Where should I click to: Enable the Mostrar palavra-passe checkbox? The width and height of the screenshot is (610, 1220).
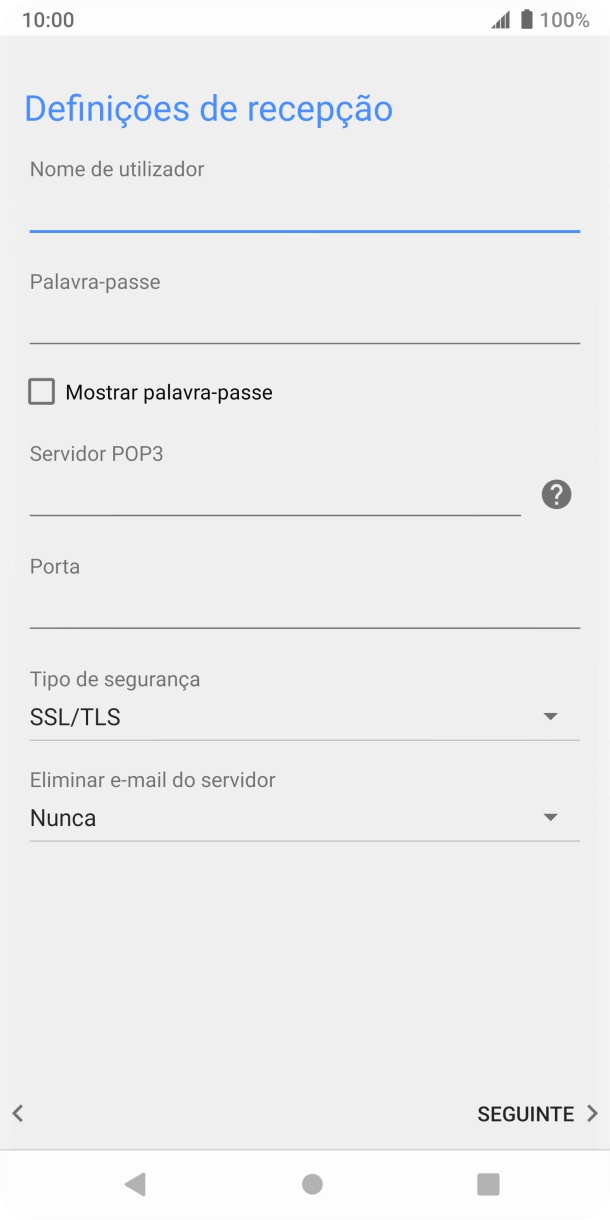(x=42, y=392)
